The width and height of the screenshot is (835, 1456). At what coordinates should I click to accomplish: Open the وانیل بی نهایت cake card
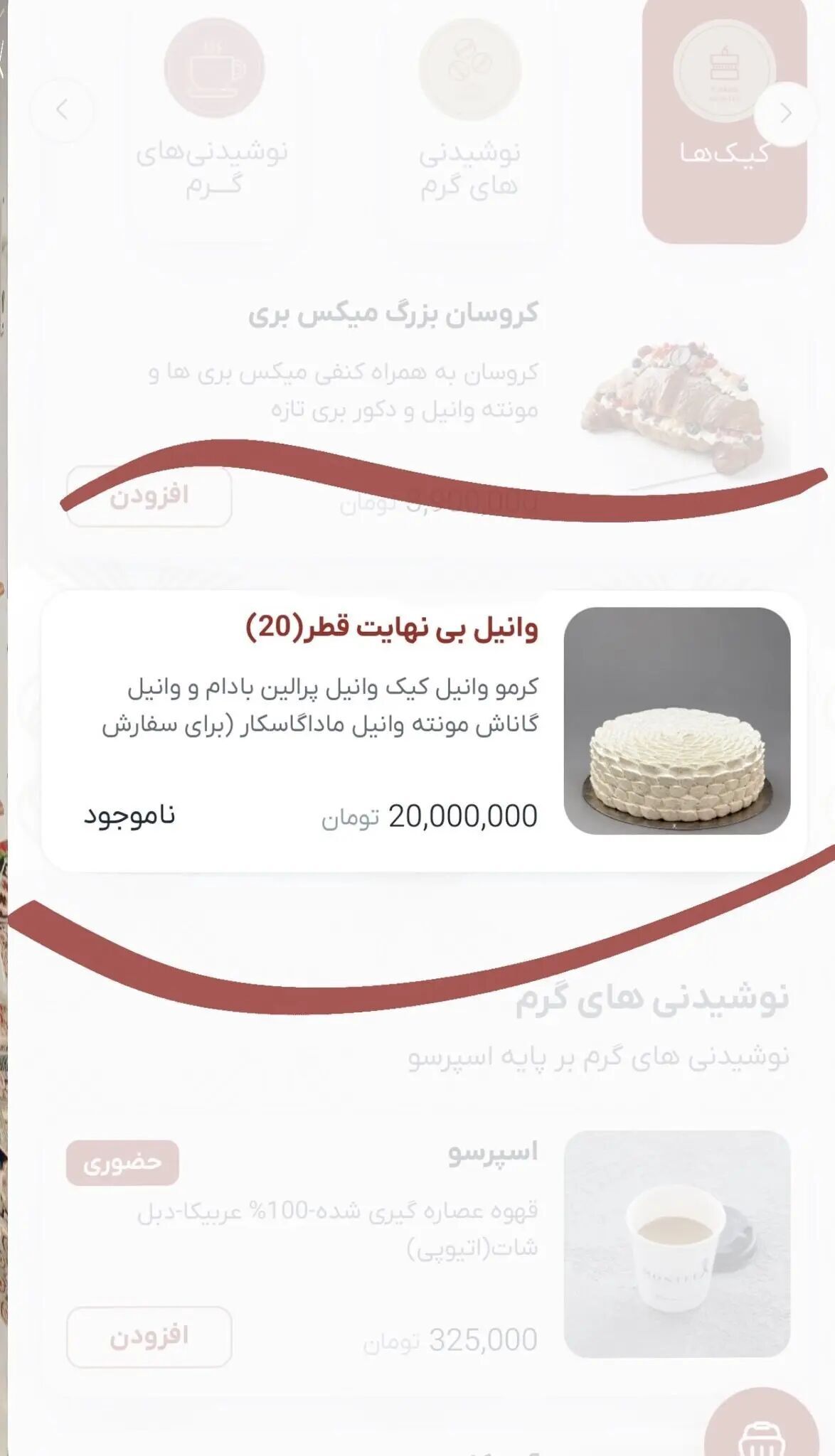tap(424, 731)
